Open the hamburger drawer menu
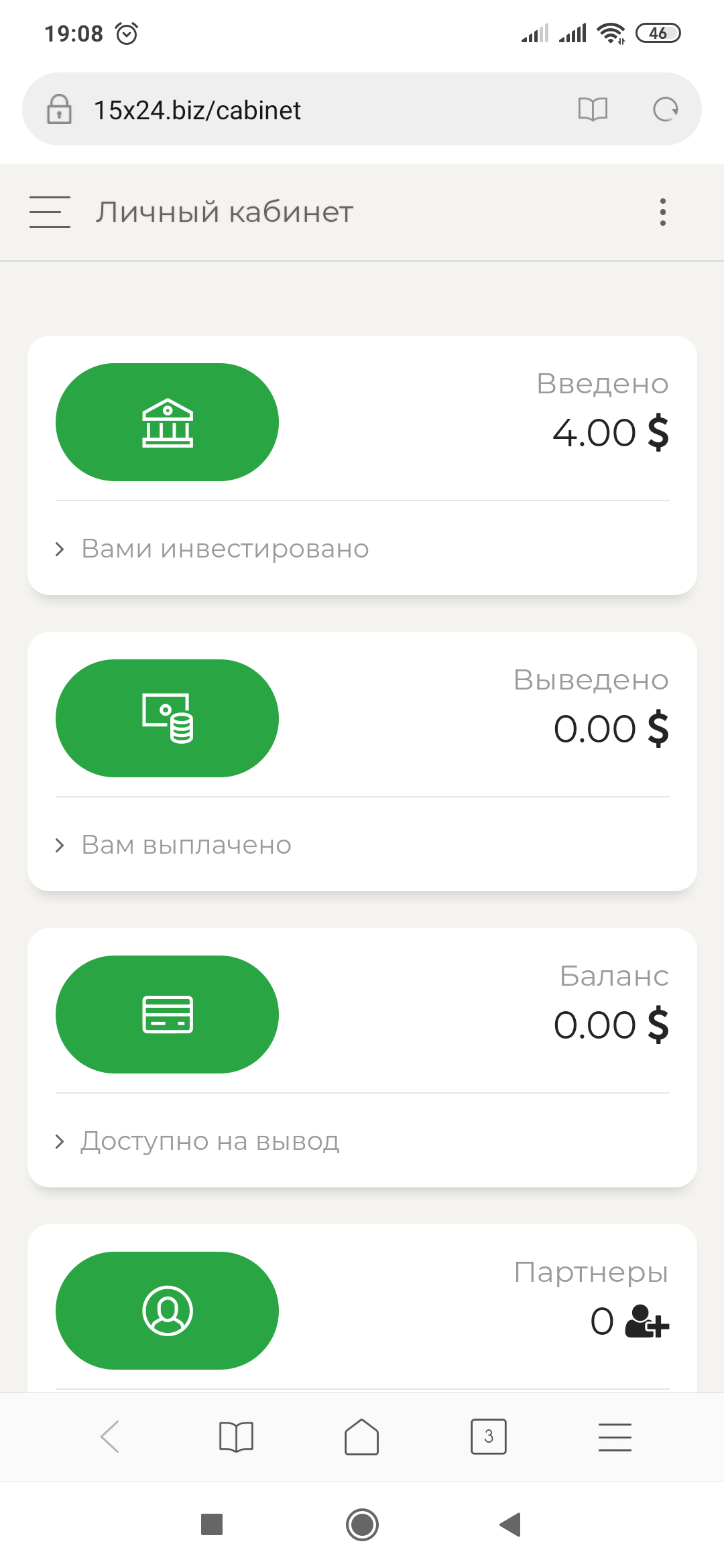 [50, 212]
